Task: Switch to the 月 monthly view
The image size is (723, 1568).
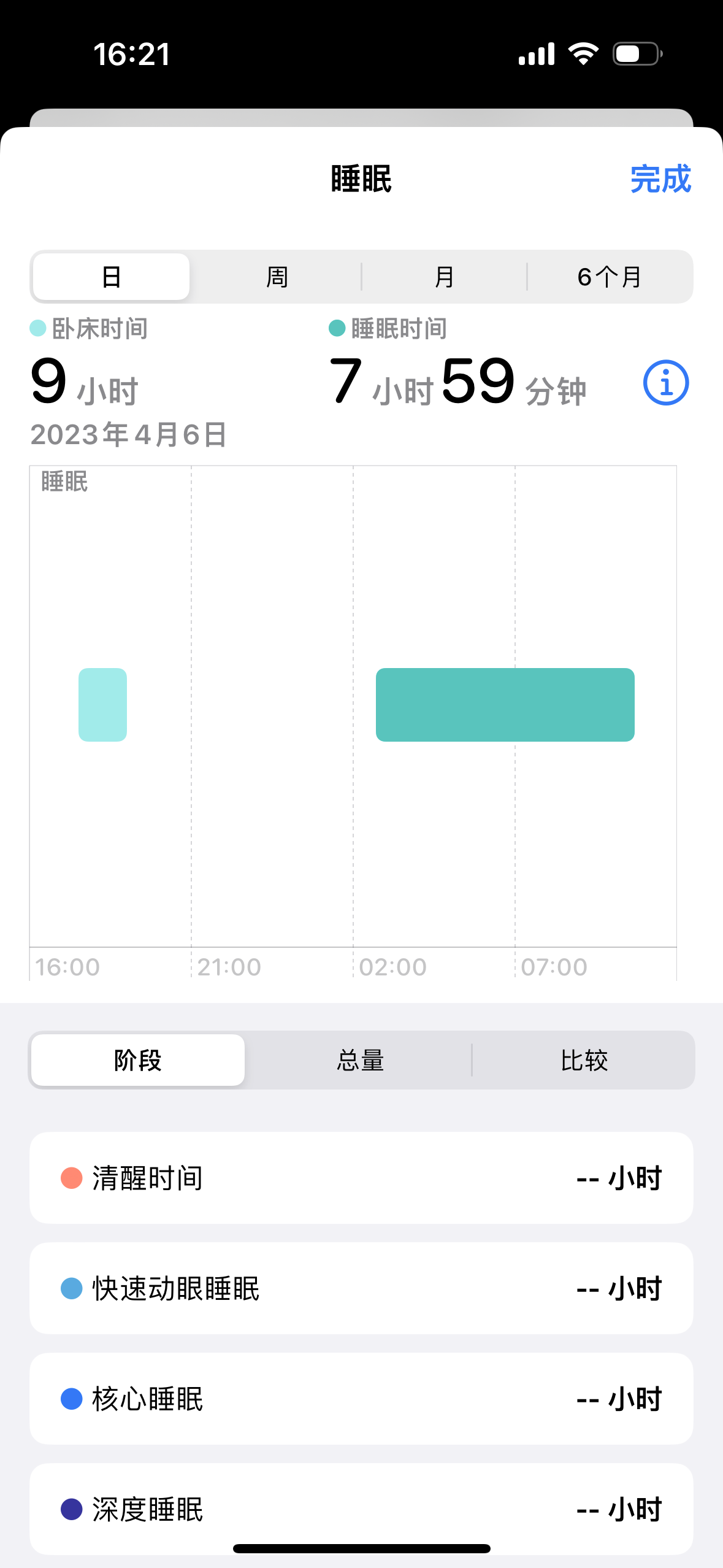Action: 443,277
